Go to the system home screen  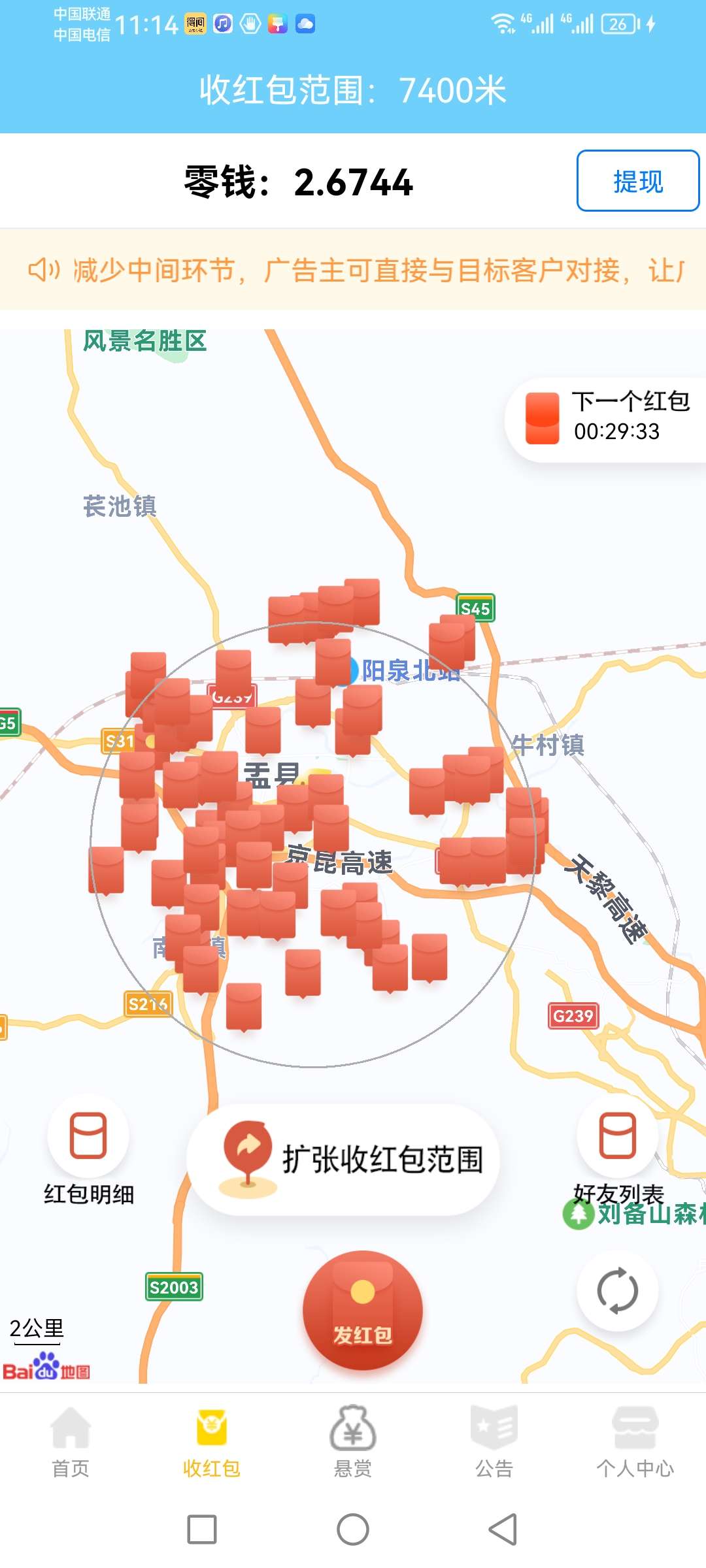[x=353, y=1529]
